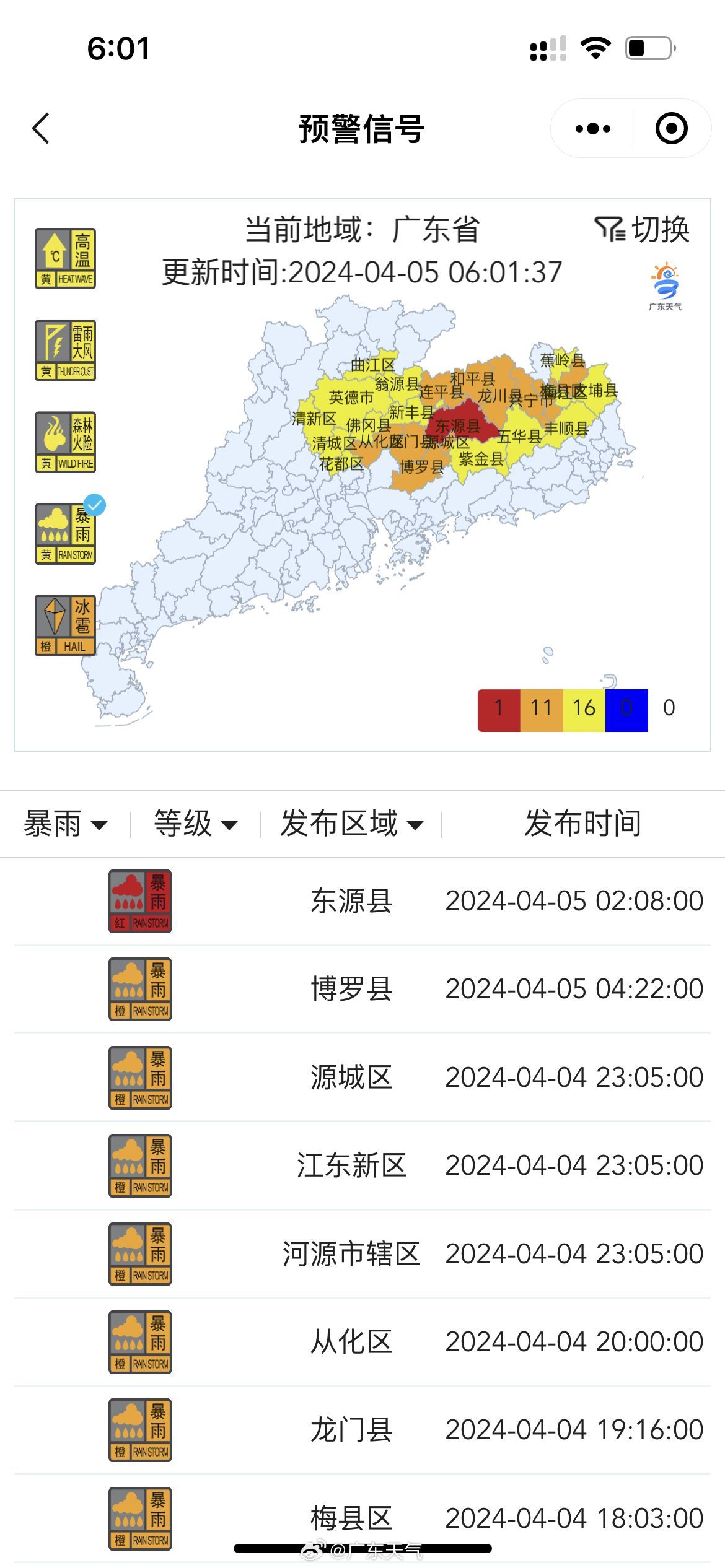Close the mini program with the circle button

[x=671, y=129]
